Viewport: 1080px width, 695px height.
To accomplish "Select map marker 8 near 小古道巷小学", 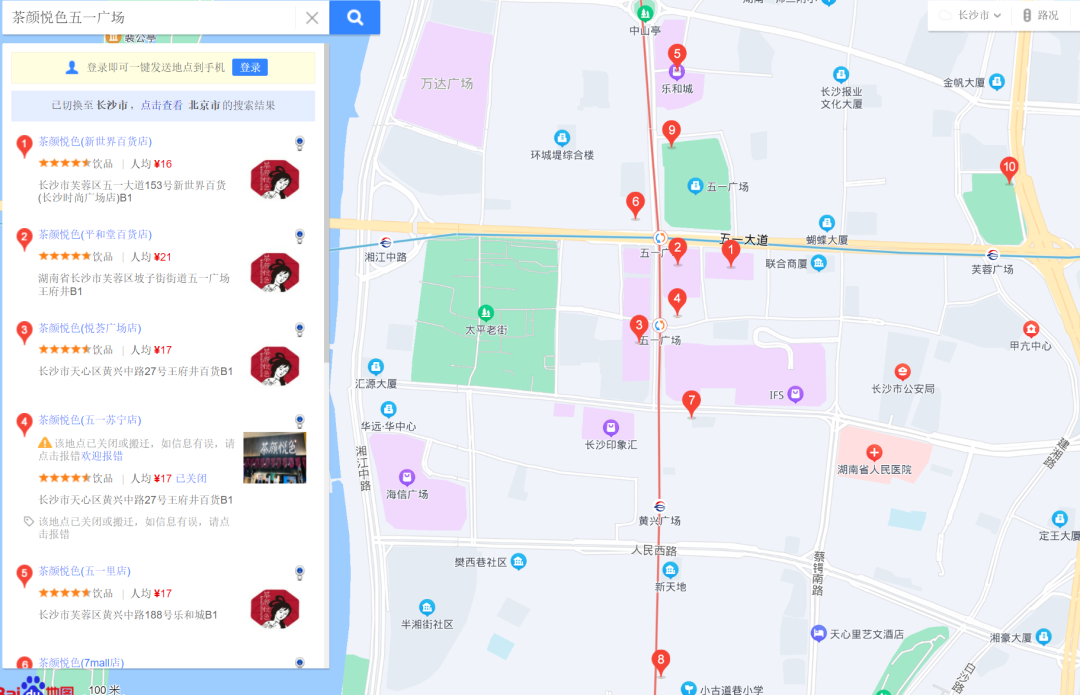I will pos(660,661).
